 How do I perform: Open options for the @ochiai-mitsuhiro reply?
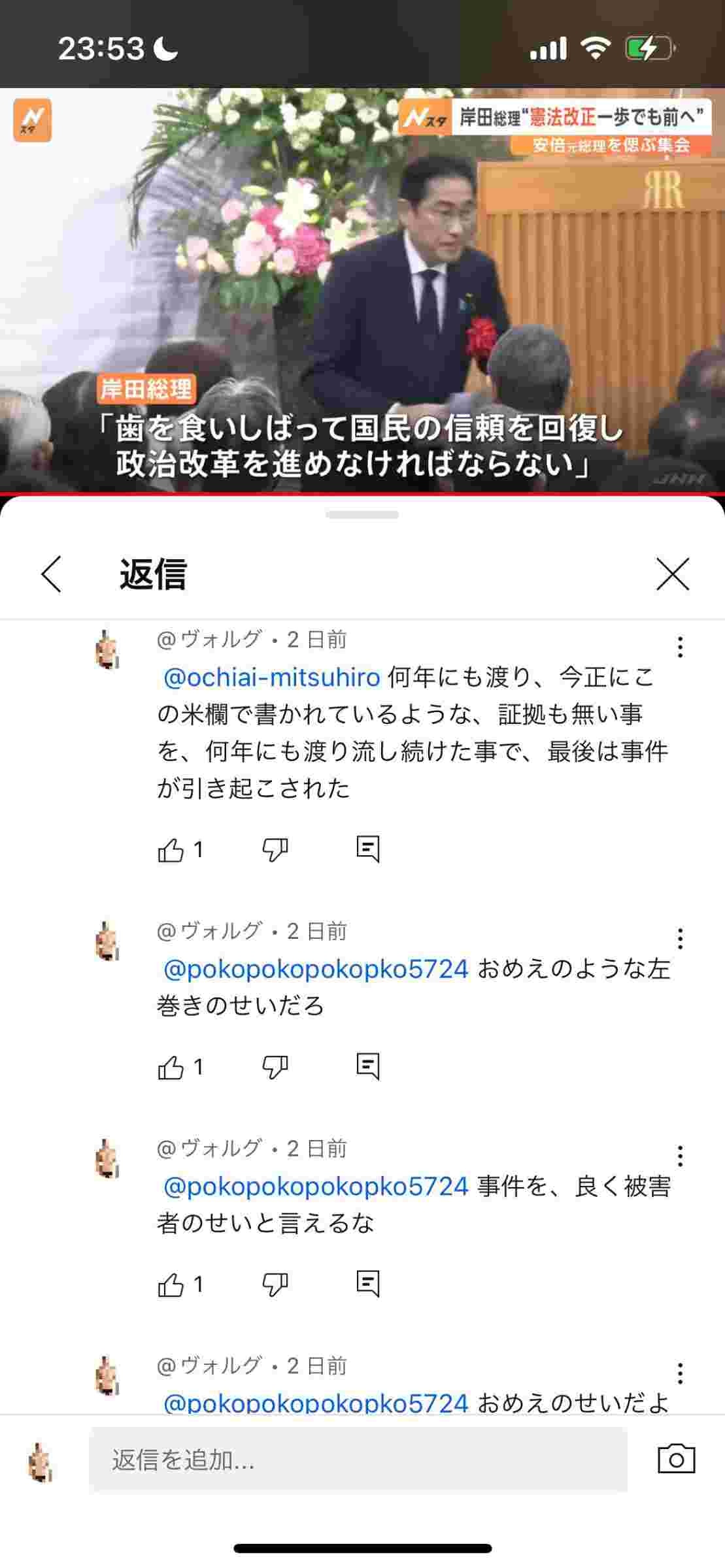(680, 647)
